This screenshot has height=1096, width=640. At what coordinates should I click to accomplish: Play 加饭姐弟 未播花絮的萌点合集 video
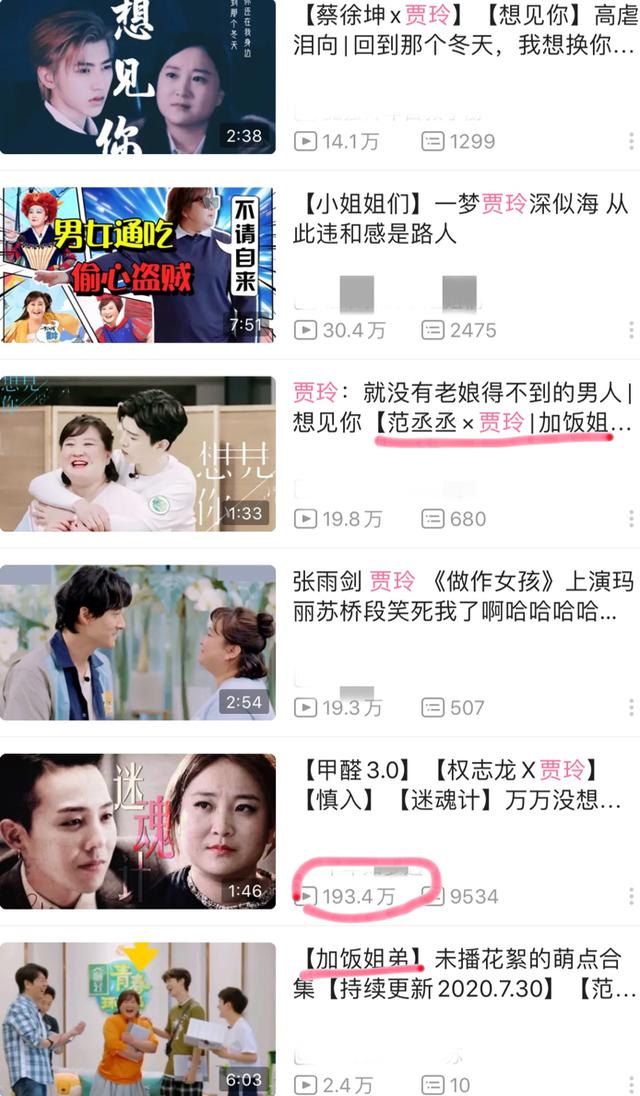(x=138, y=1018)
